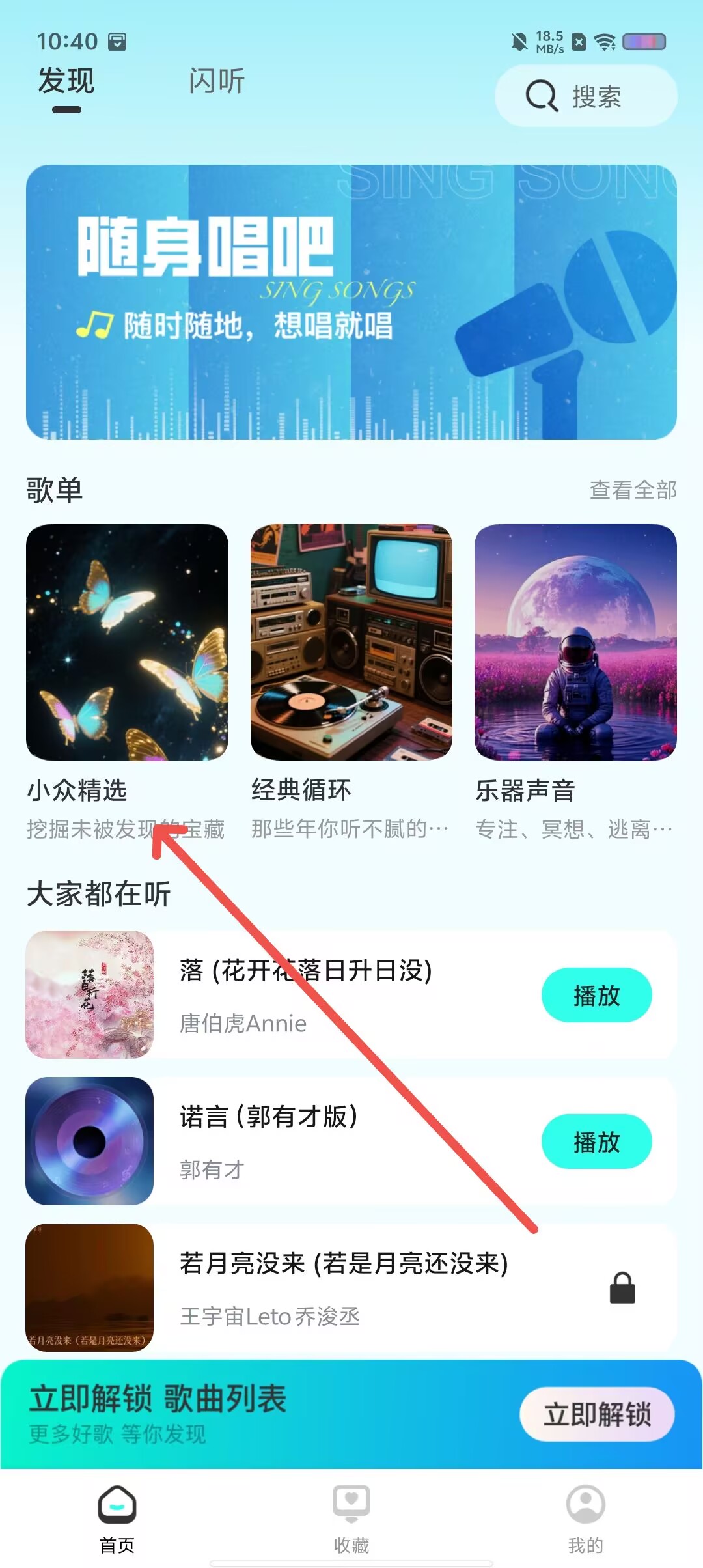Select the 发现 tab
The image size is (703, 1568).
click(x=66, y=81)
